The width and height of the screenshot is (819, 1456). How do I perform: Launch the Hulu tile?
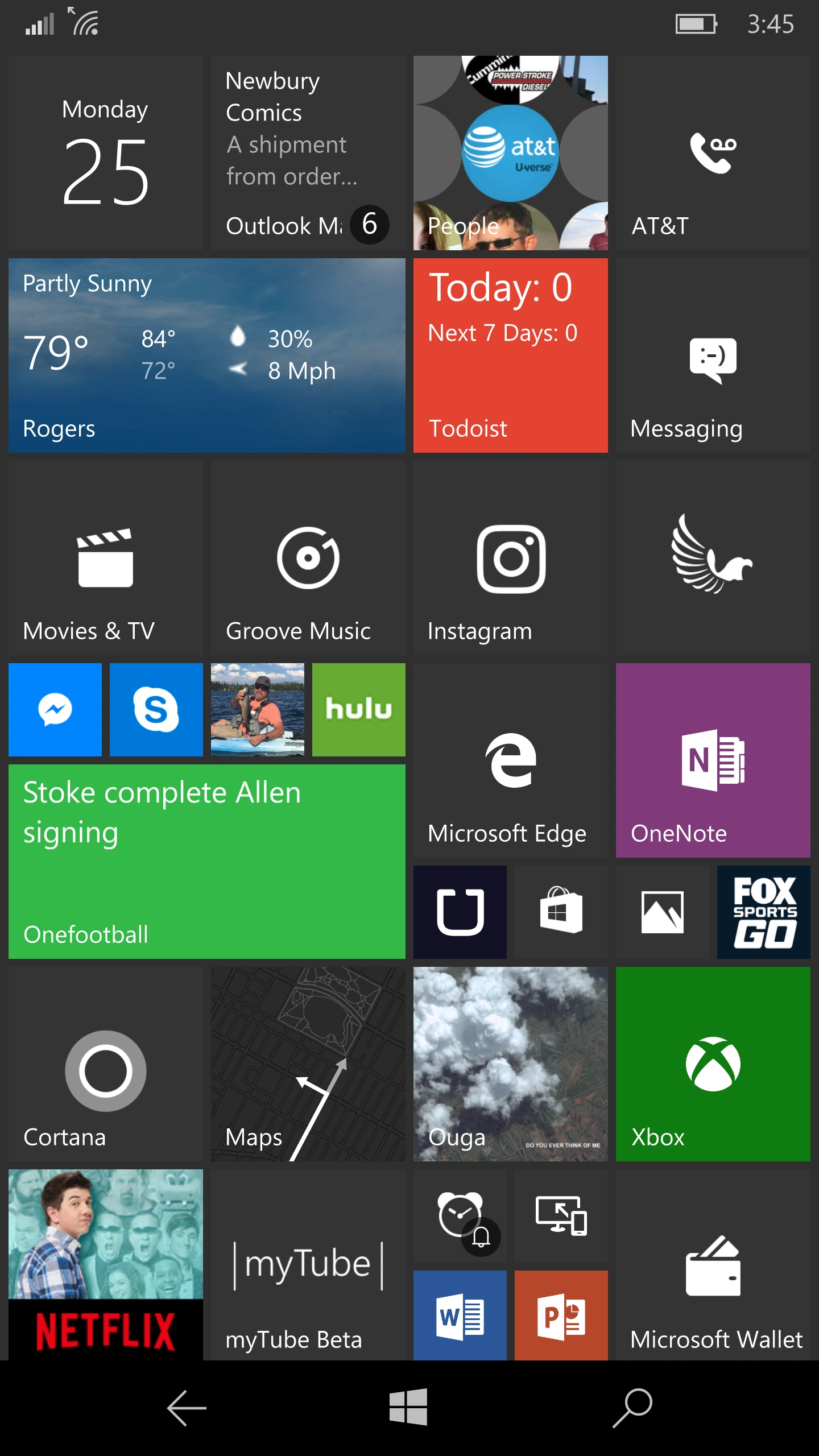click(x=358, y=709)
